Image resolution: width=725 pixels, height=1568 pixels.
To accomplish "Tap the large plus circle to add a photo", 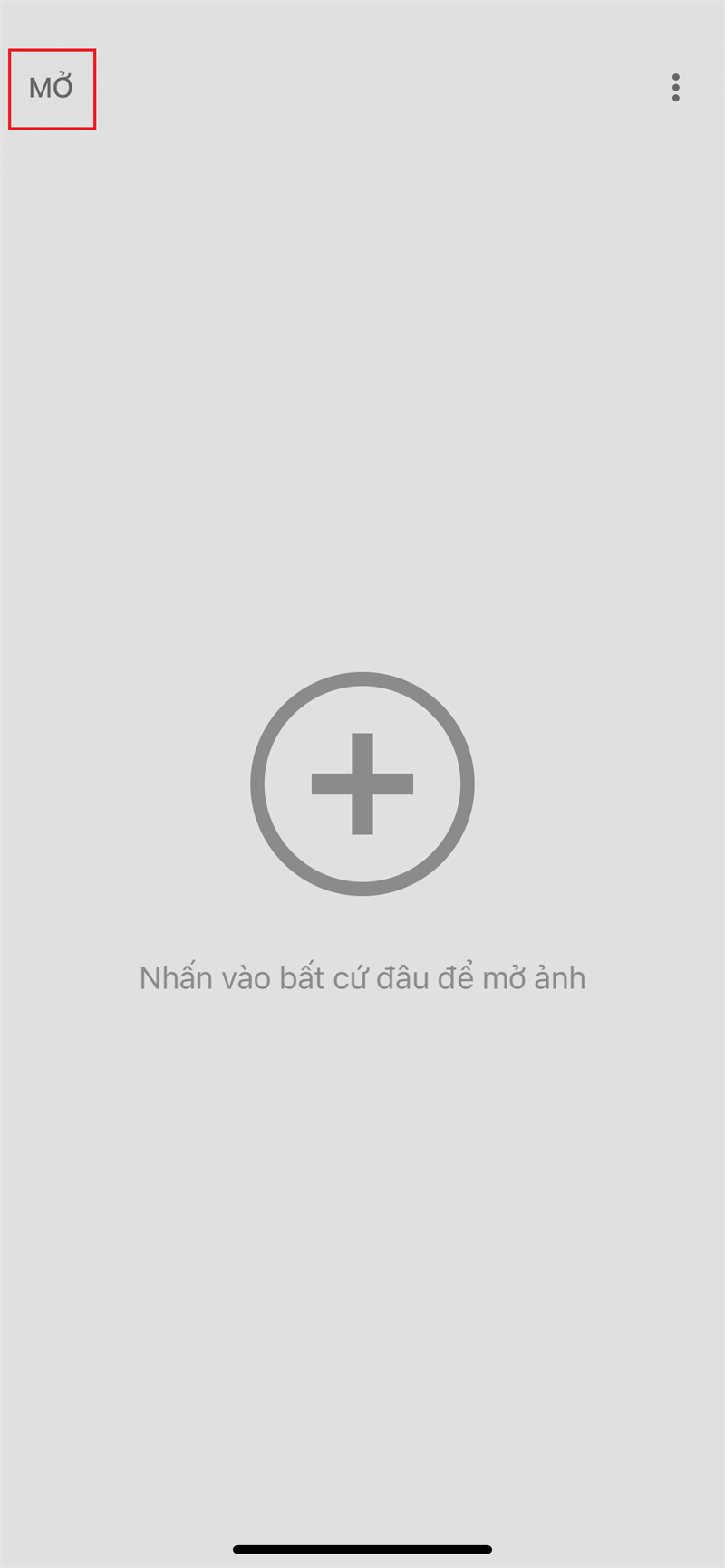I will (362, 784).
